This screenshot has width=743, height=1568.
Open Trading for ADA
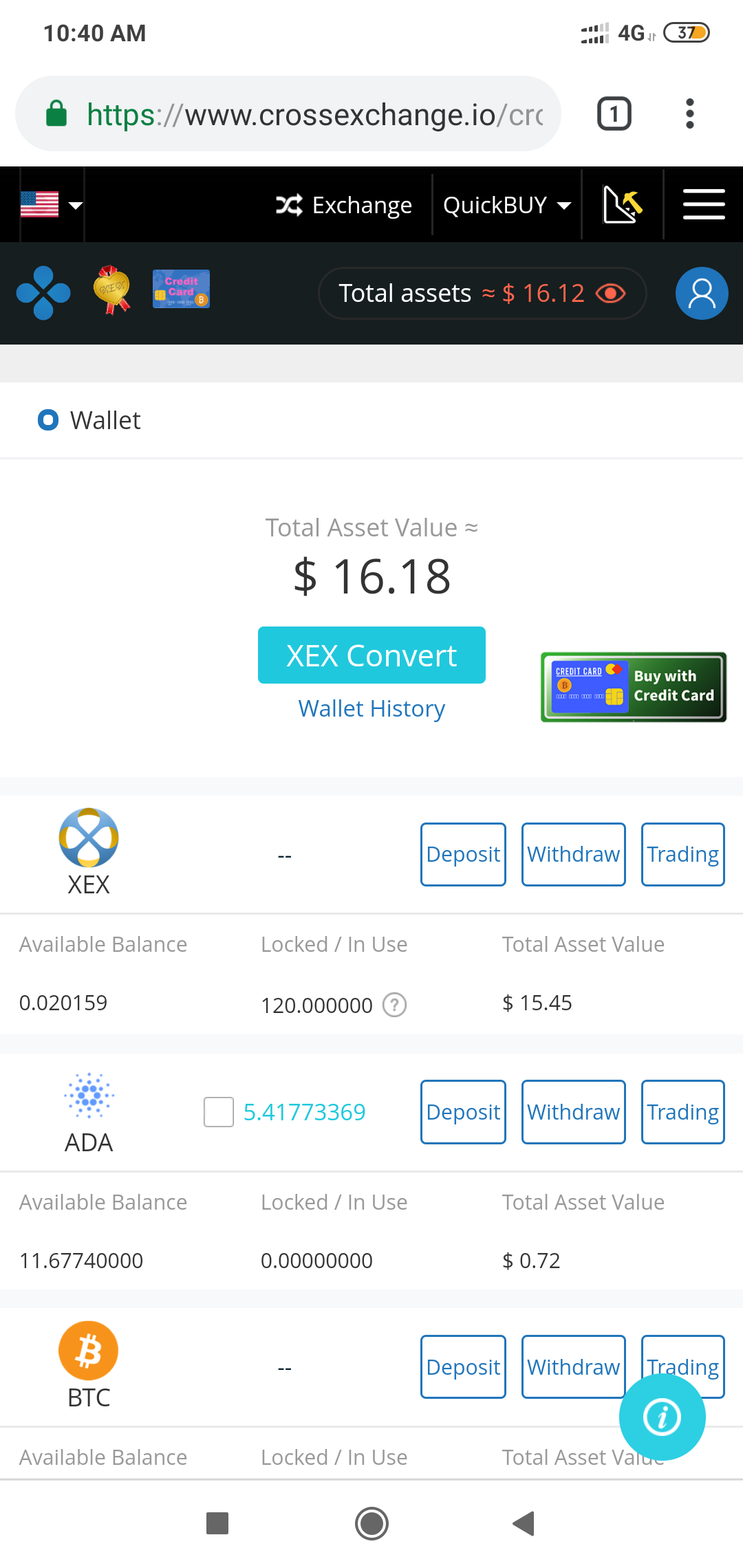click(x=682, y=1112)
